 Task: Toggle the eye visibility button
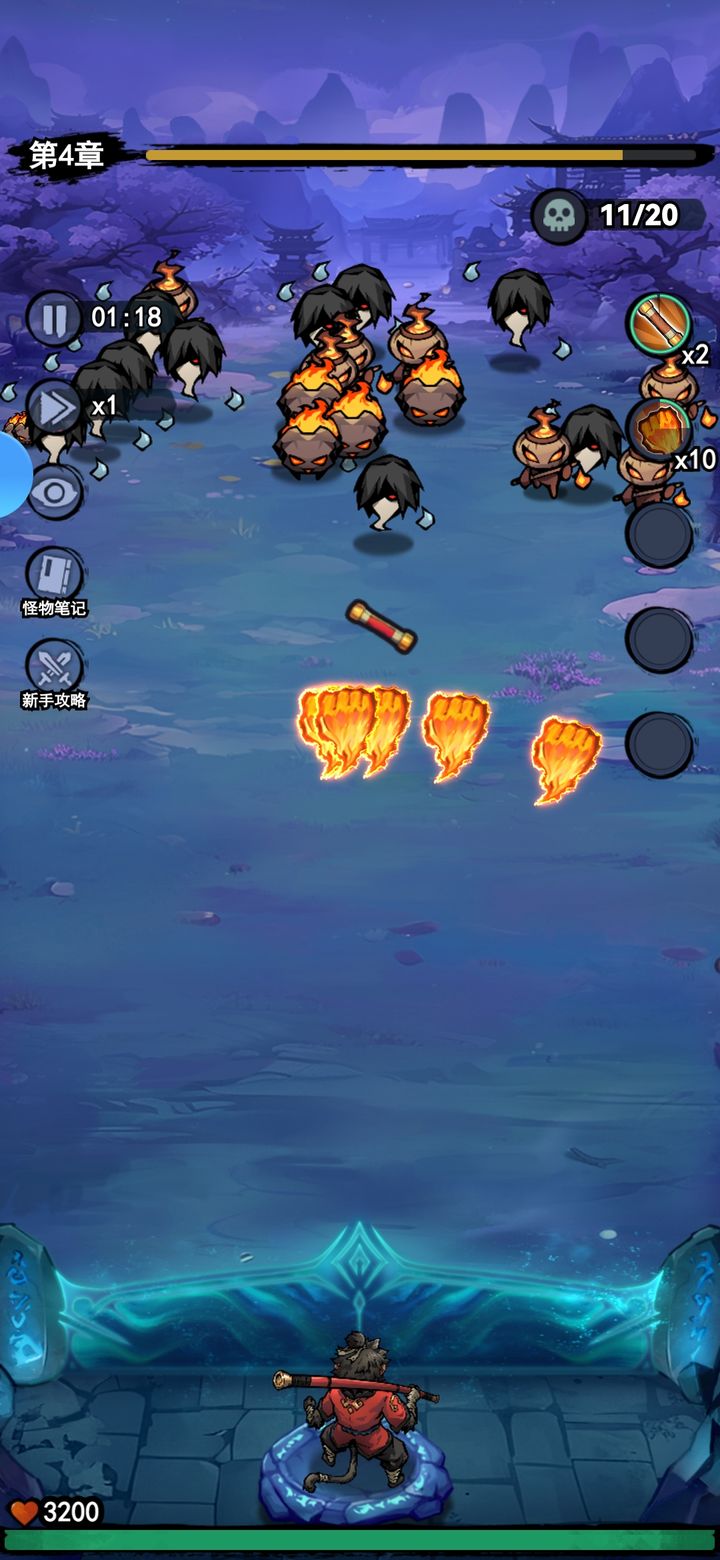[x=54, y=491]
